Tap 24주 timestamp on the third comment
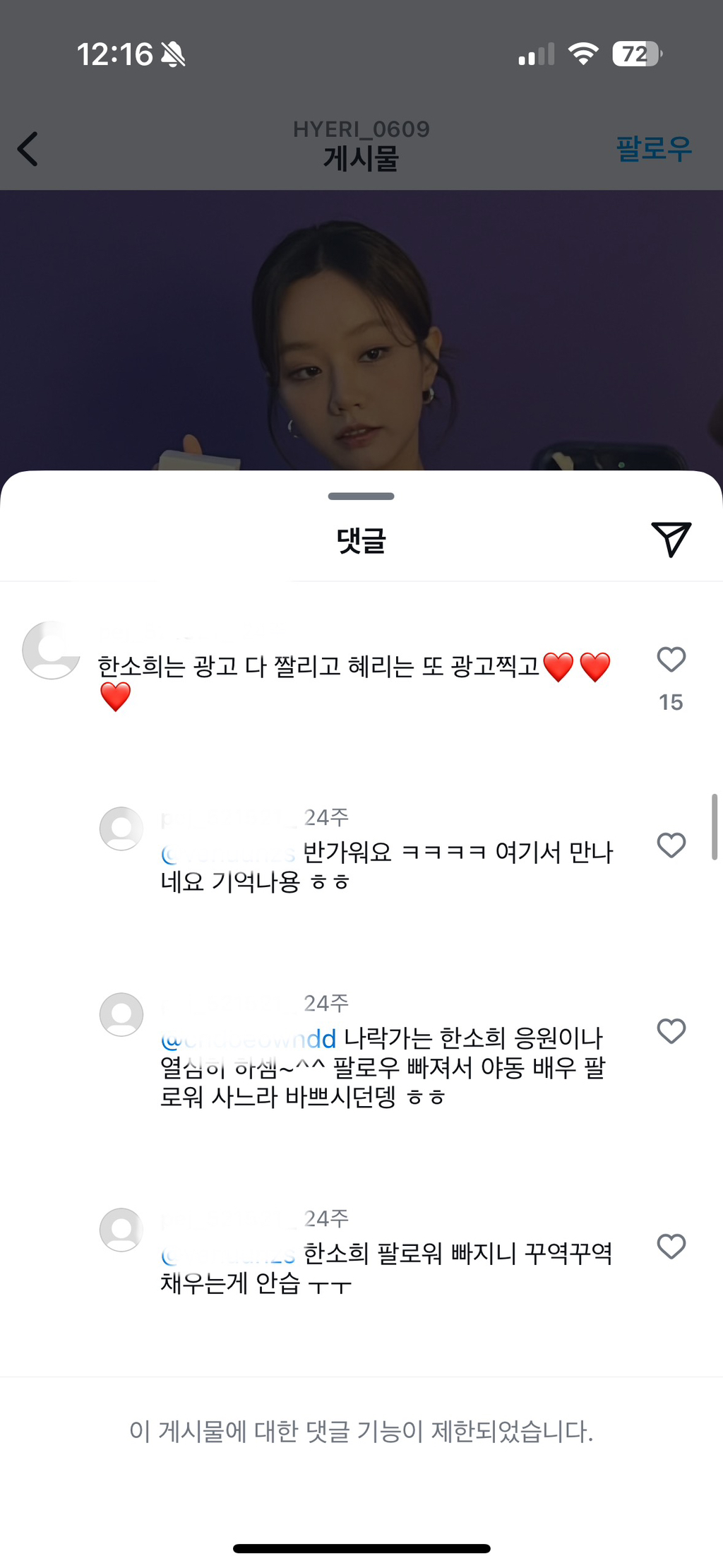This screenshot has width=723, height=1568. [x=325, y=1002]
